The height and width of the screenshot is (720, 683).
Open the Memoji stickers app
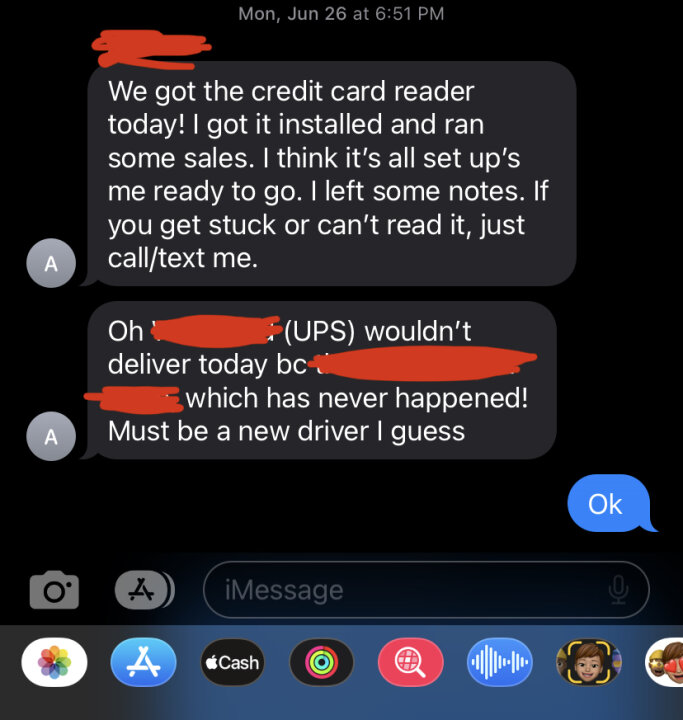pos(588,662)
